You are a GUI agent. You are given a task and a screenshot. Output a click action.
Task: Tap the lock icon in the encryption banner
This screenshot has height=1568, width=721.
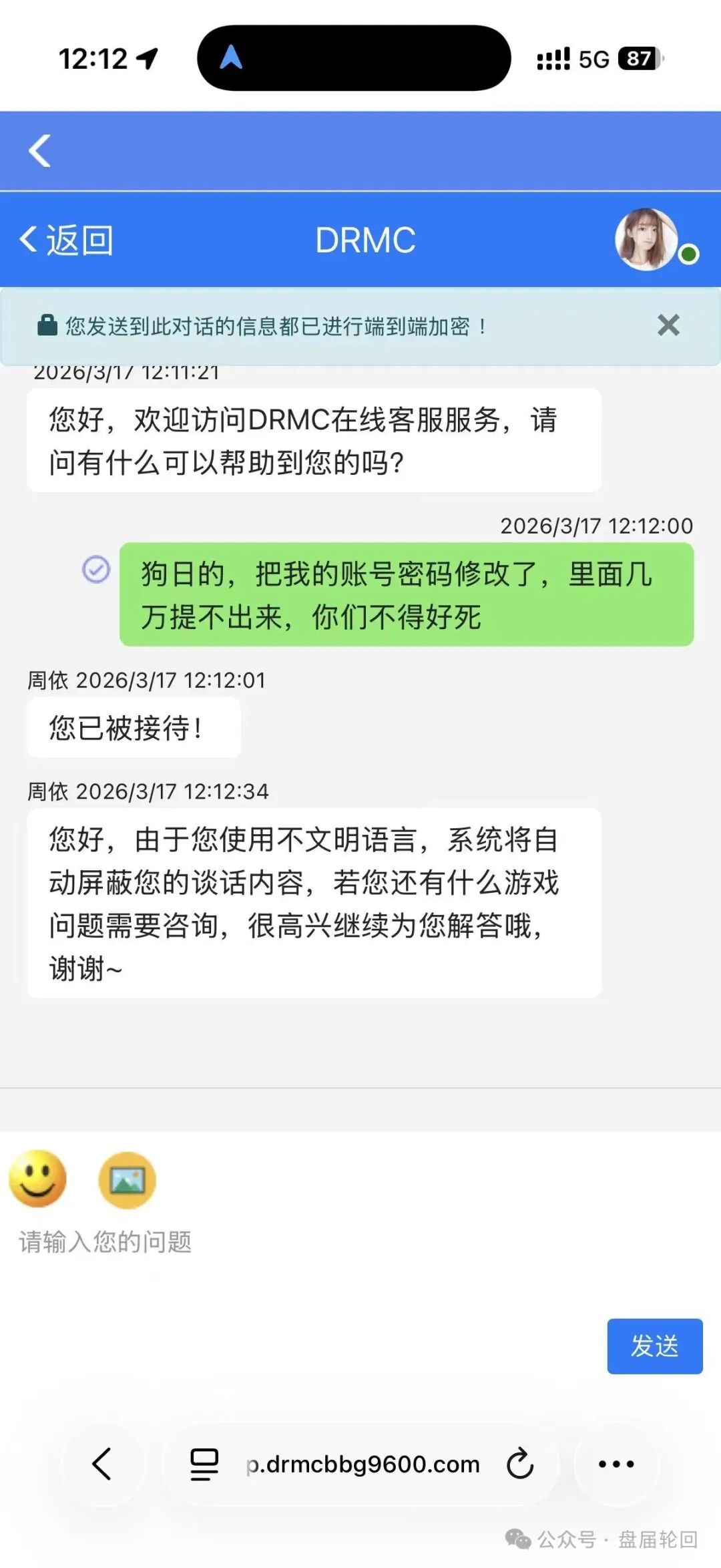[45, 327]
